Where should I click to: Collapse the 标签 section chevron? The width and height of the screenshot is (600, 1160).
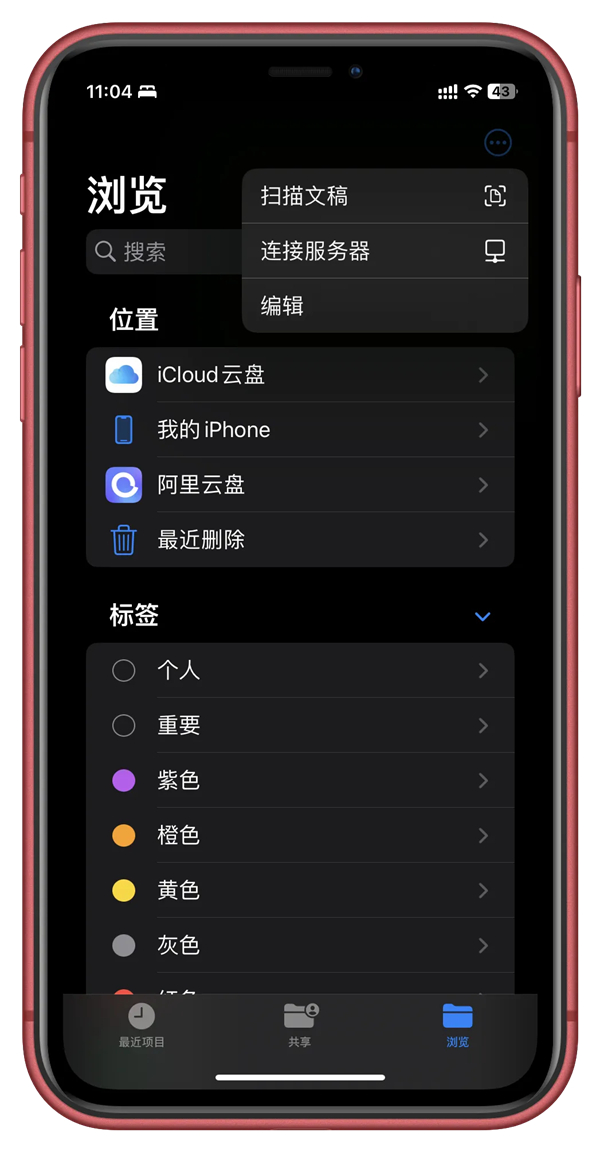(482, 616)
